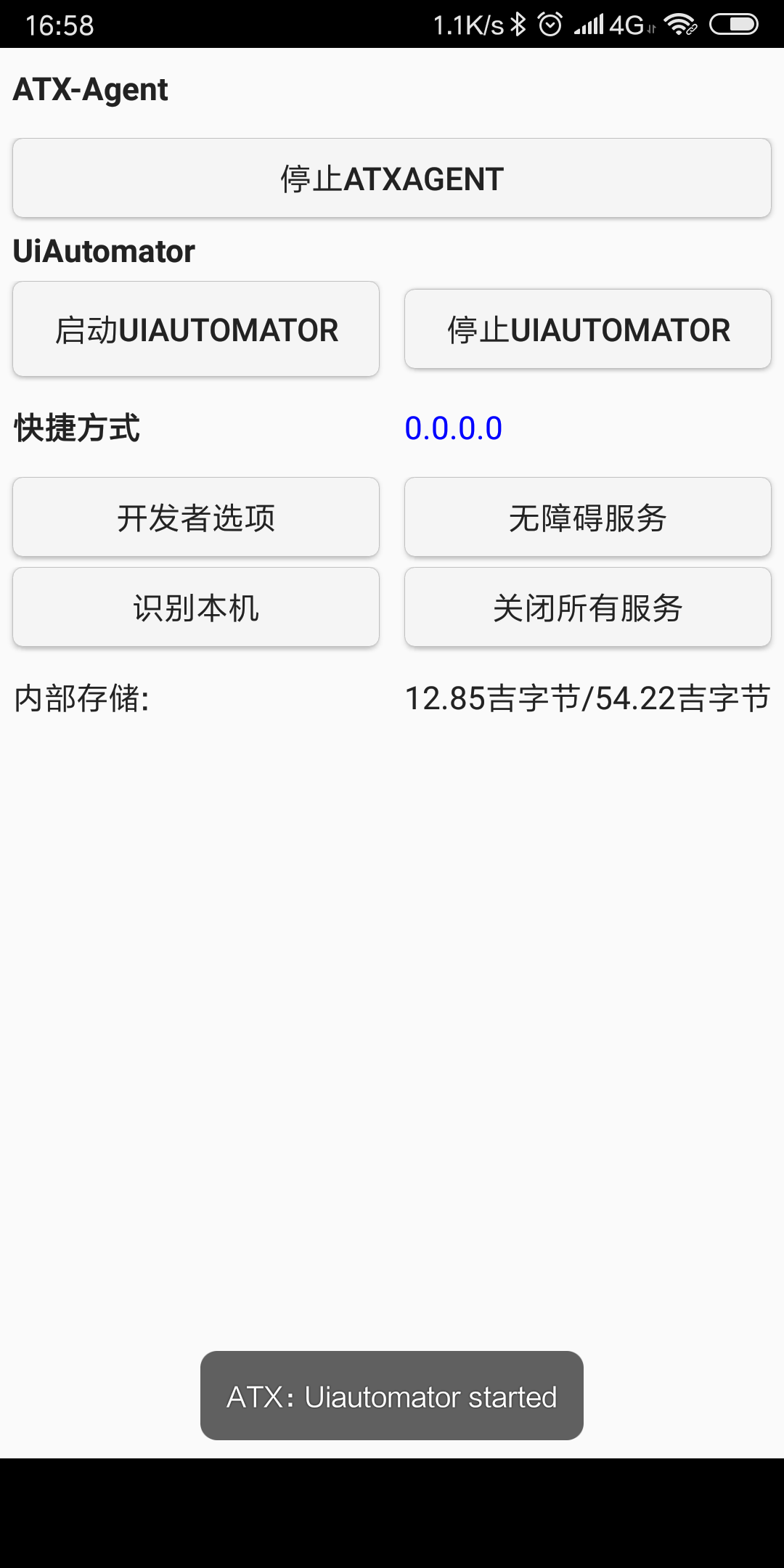
Task: Close all services with 关闭所有服务
Action: tap(588, 608)
